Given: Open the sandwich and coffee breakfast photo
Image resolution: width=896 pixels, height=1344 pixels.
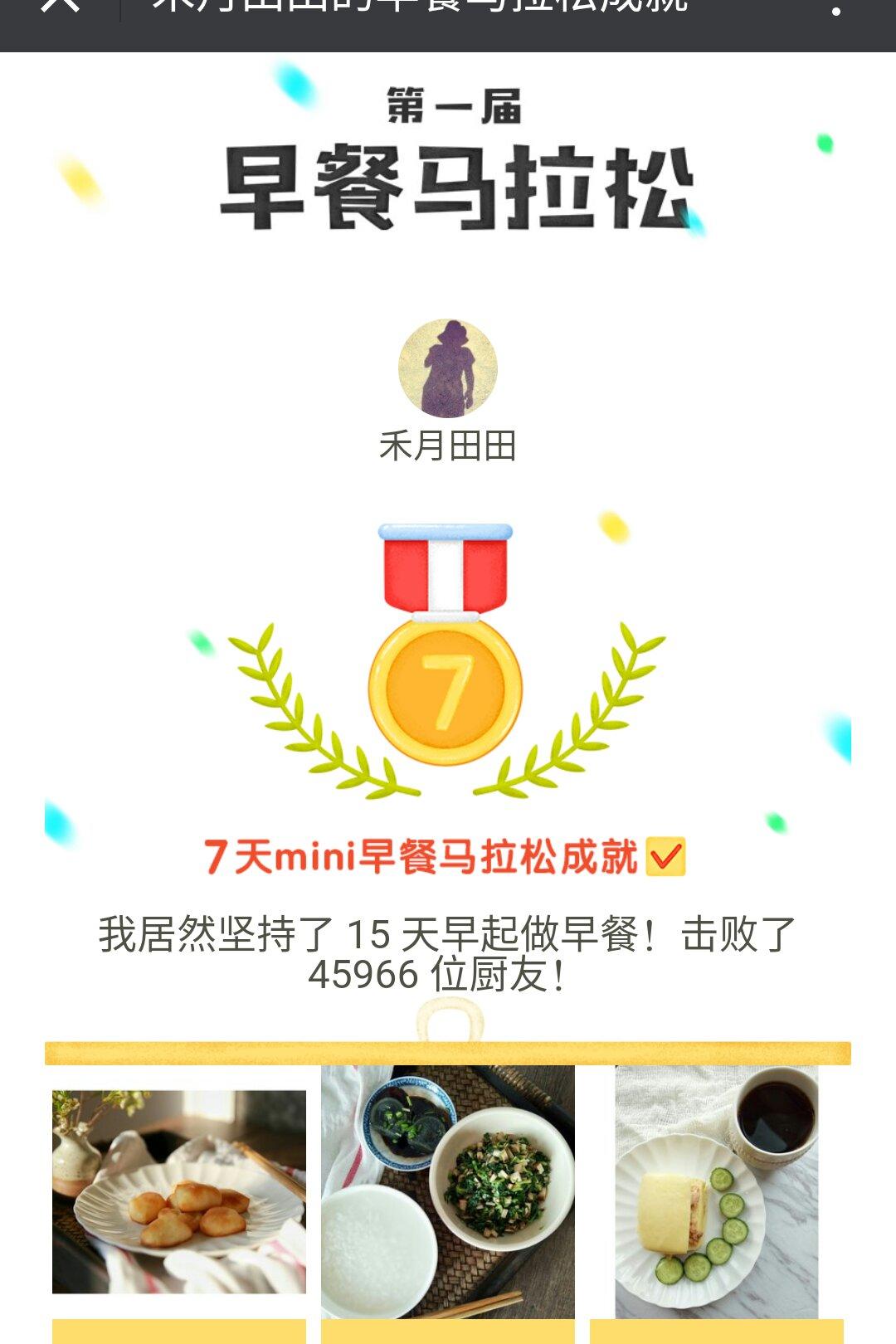Looking at the screenshot, I should pos(717,1192).
